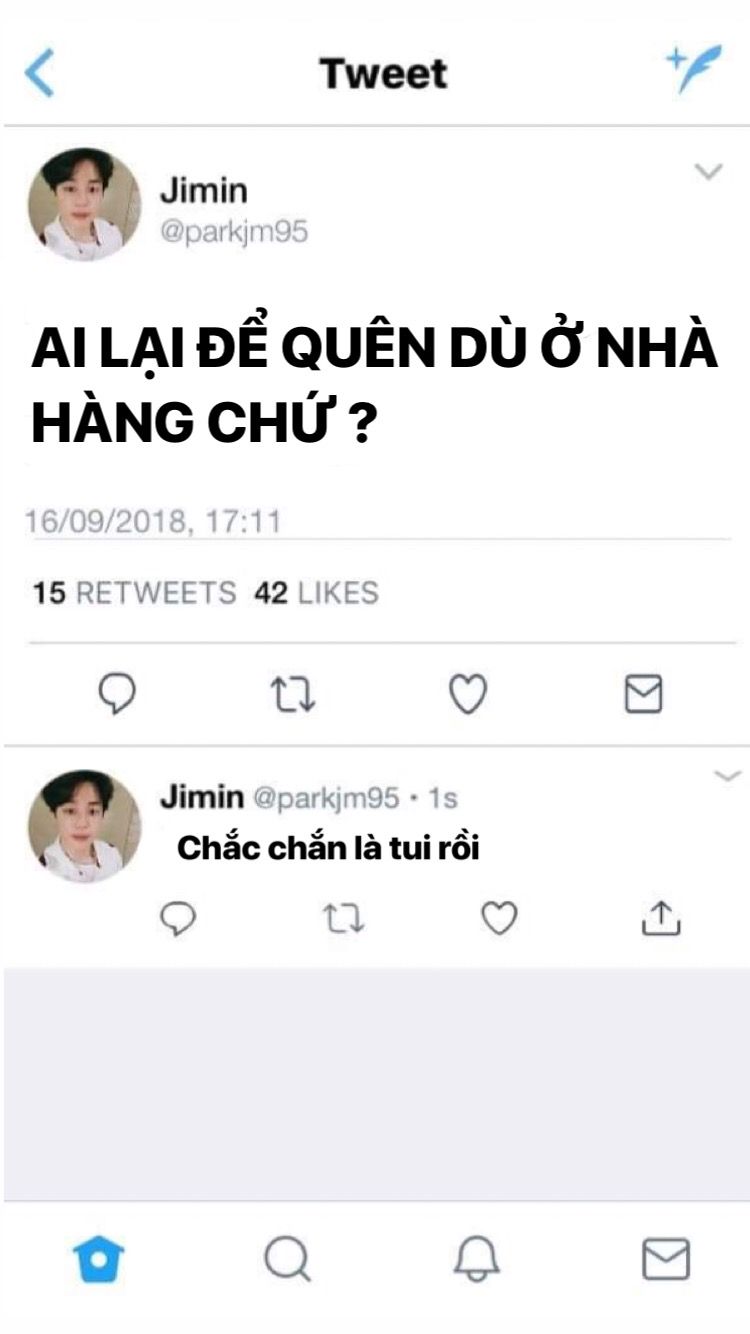Image resolution: width=750 pixels, height=1334 pixels.
Task: Open the dropdown chevron on the main tweet
Action: pyautogui.click(x=708, y=172)
